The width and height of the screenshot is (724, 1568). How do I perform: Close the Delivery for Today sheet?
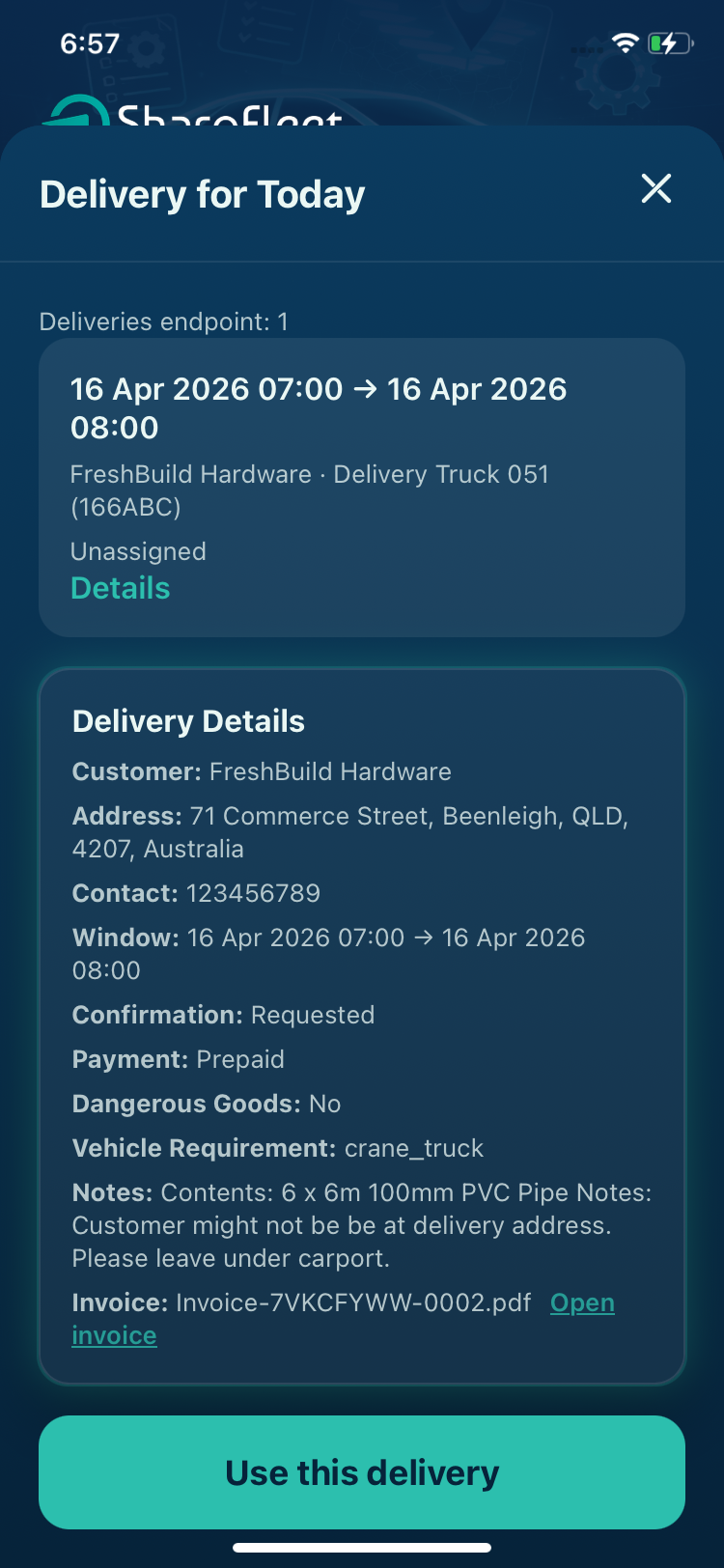(x=656, y=189)
